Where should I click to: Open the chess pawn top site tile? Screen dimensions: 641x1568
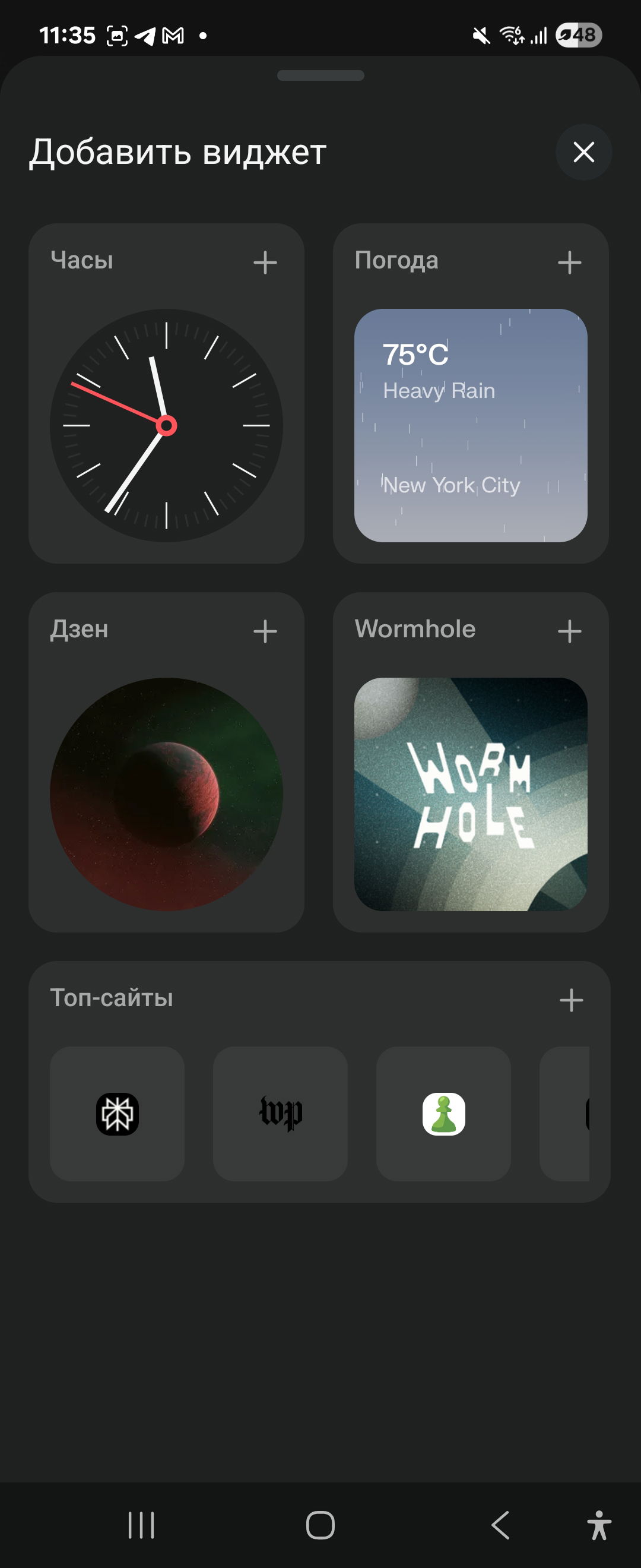tap(443, 1114)
